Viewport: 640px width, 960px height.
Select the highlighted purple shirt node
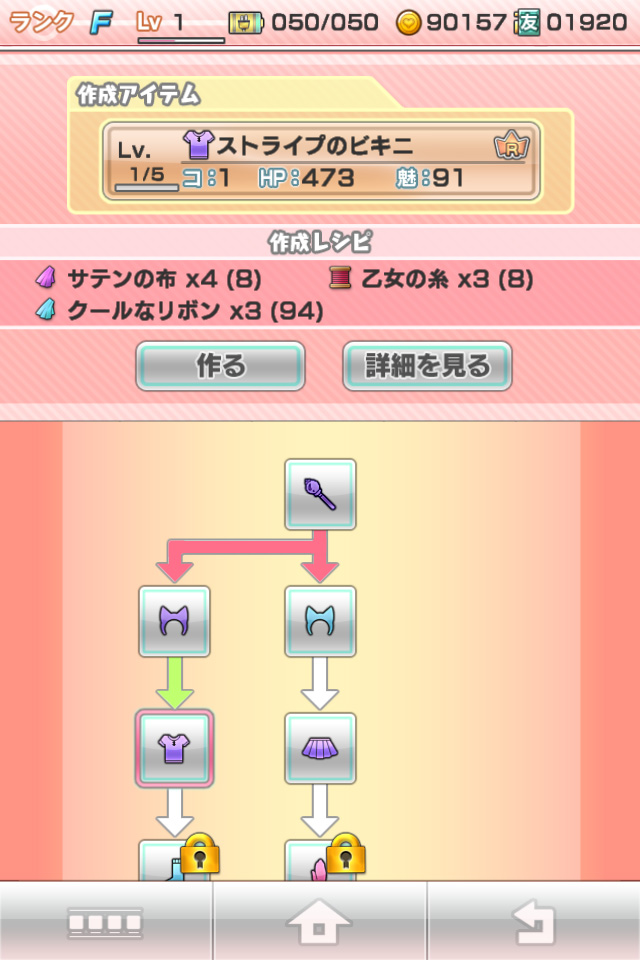pyautogui.click(x=174, y=748)
